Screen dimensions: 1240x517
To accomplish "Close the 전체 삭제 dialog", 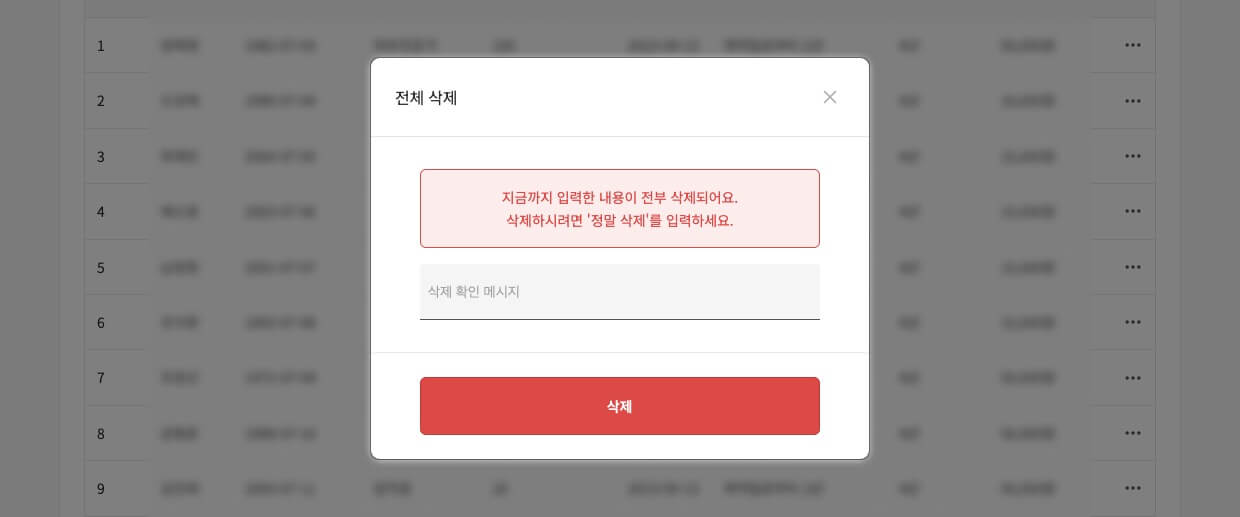I will click(829, 97).
